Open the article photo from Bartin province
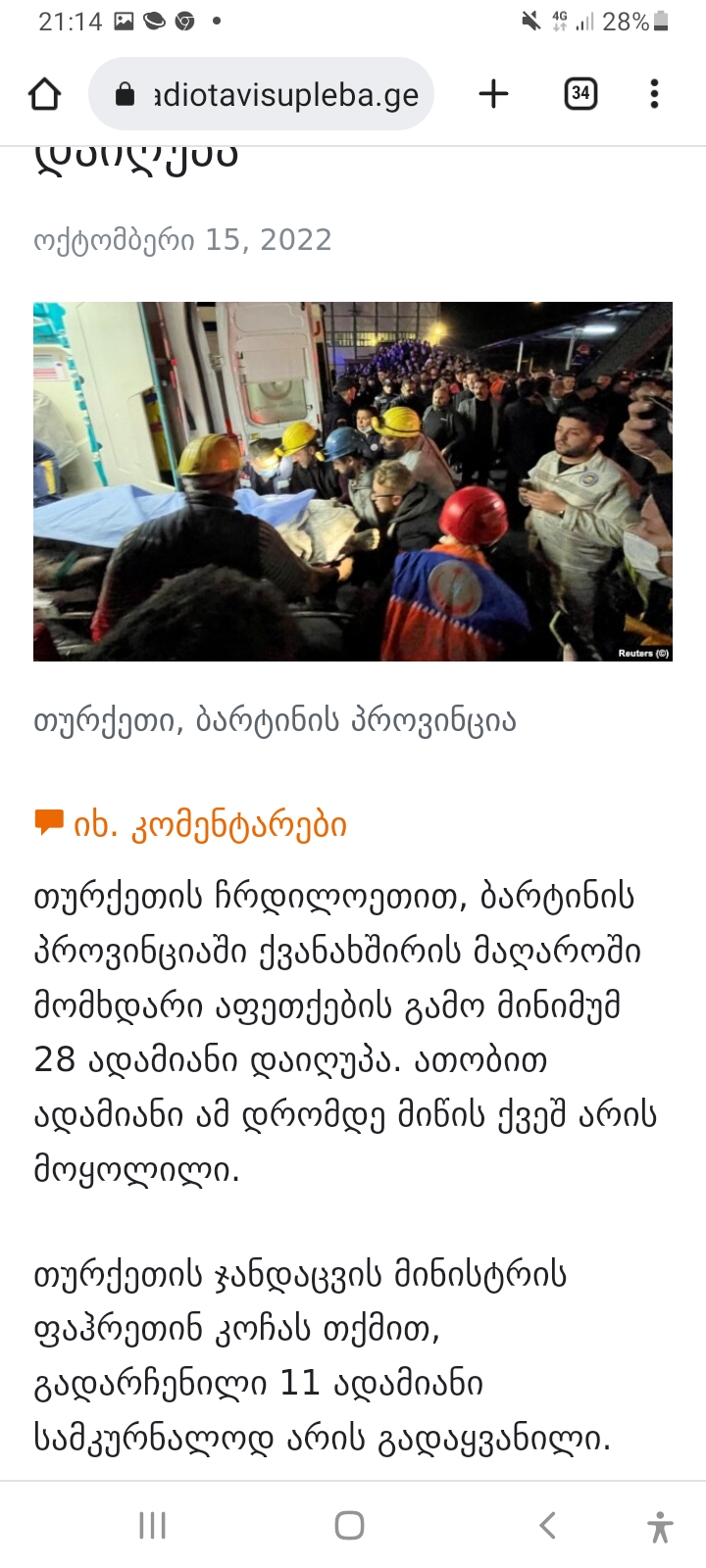 pos(353,481)
